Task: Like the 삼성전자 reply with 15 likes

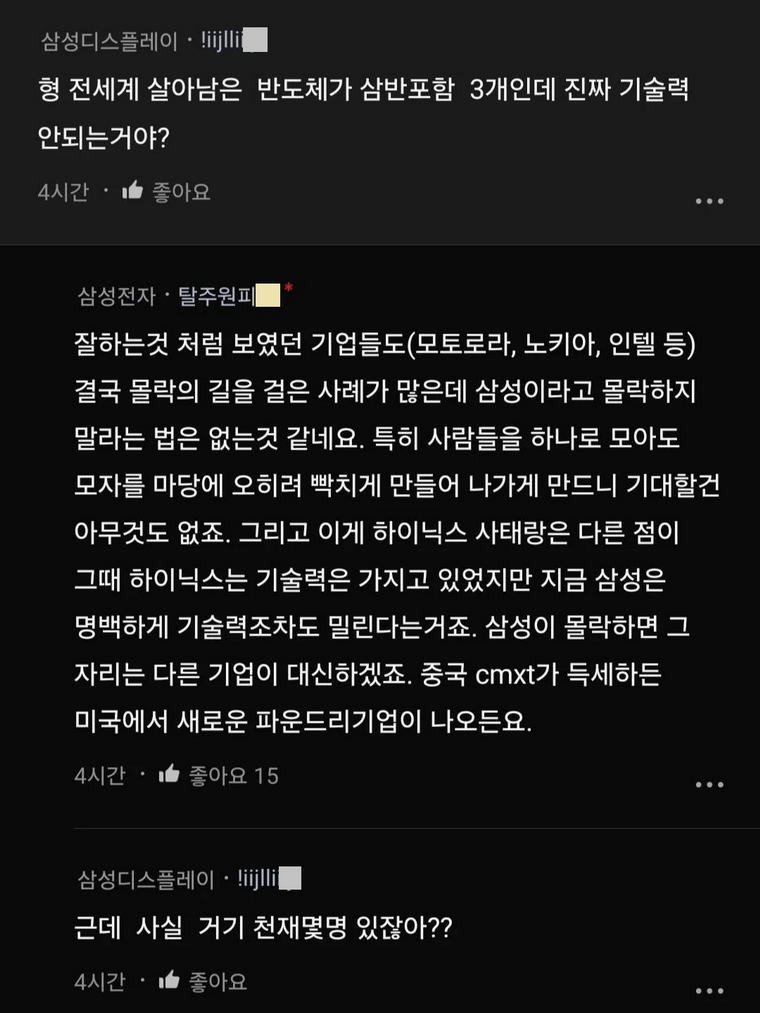Action: [x=169, y=774]
